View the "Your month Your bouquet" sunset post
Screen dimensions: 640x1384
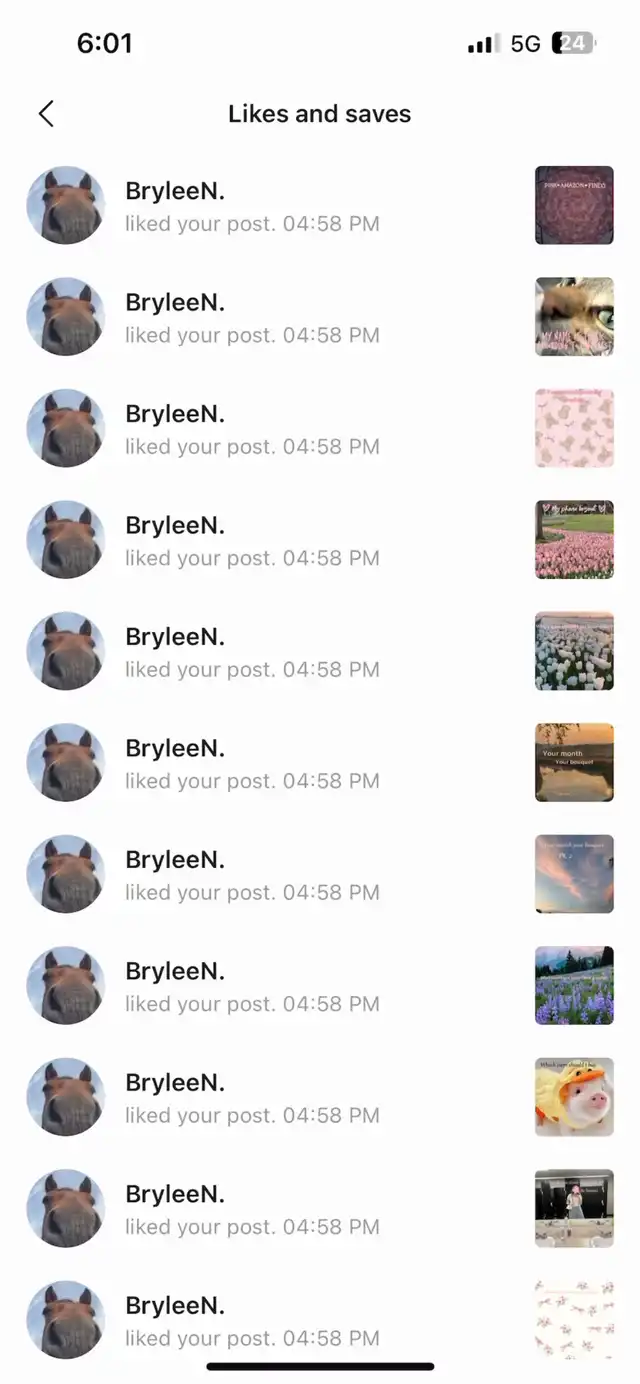(574, 763)
